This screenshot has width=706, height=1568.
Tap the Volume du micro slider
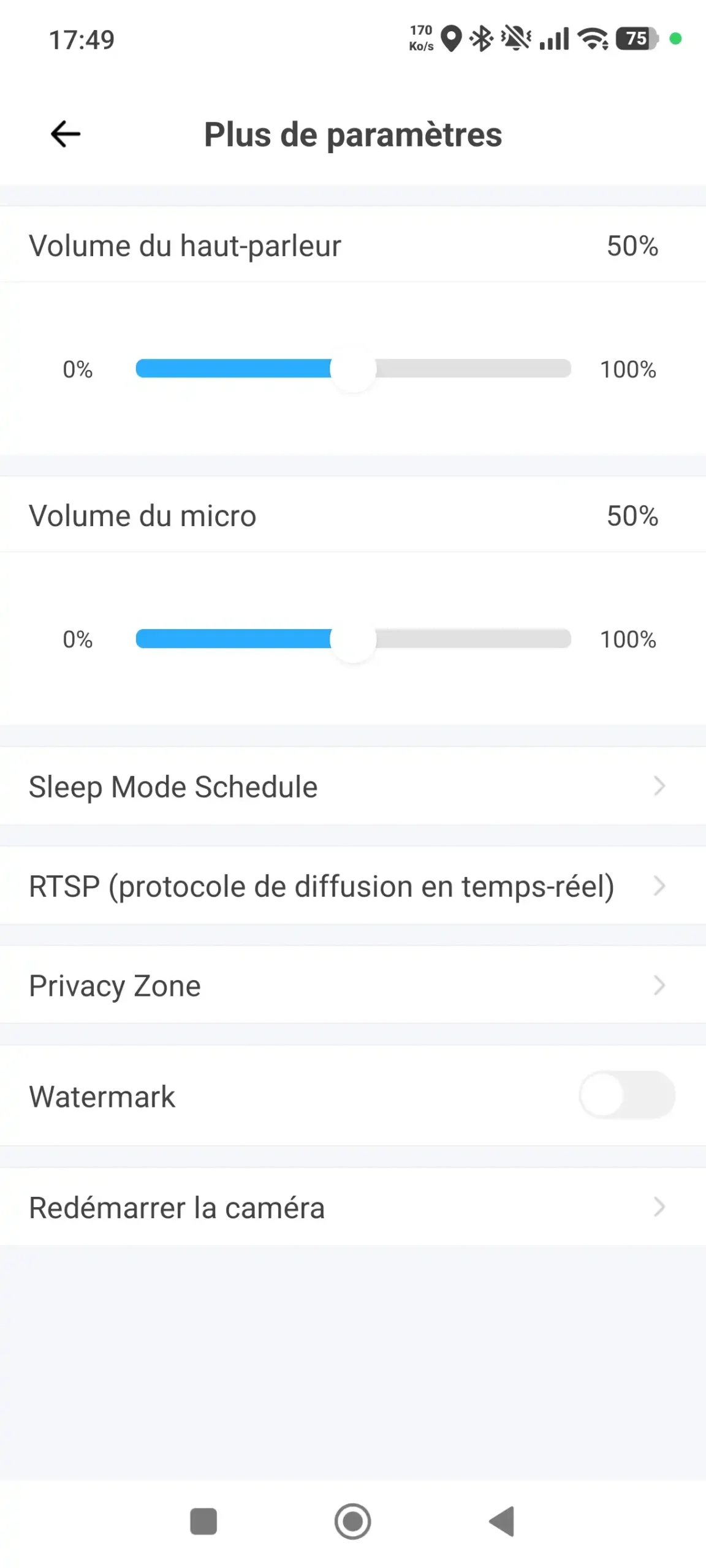click(x=353, y=639)
